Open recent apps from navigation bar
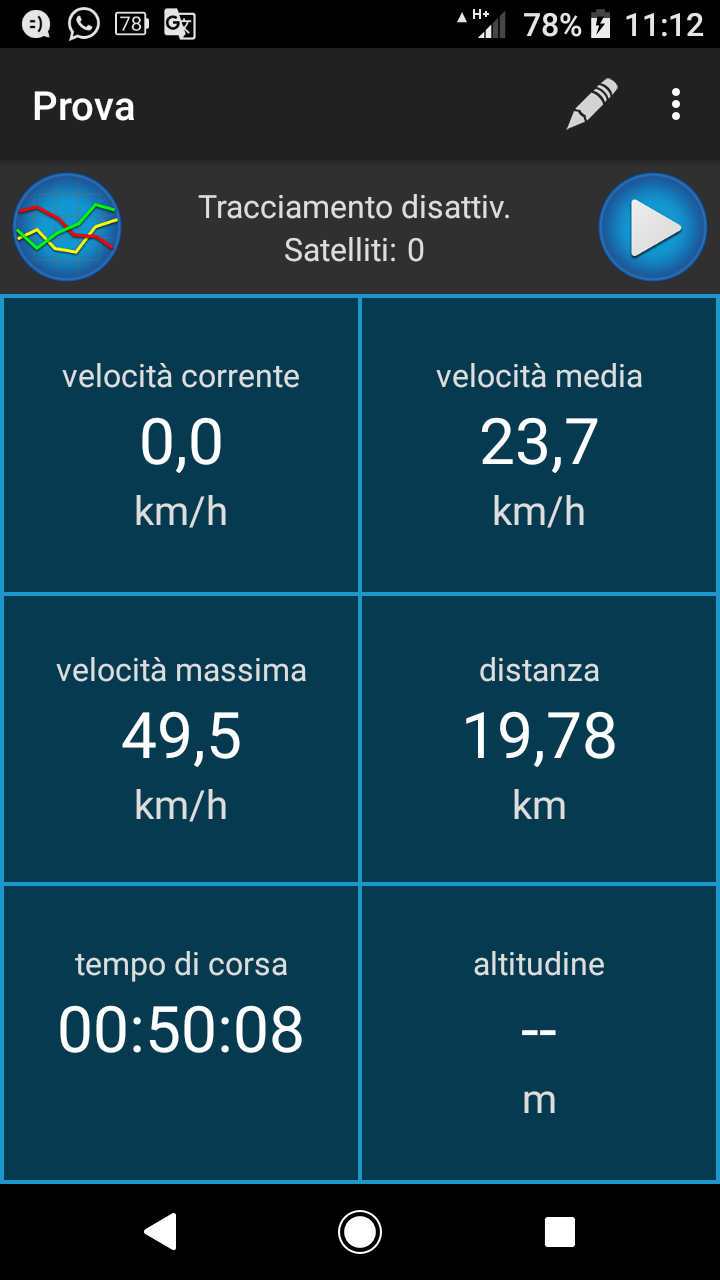Image resolution: width=720 pixels, height=1280 pixels. [559, 1232]
